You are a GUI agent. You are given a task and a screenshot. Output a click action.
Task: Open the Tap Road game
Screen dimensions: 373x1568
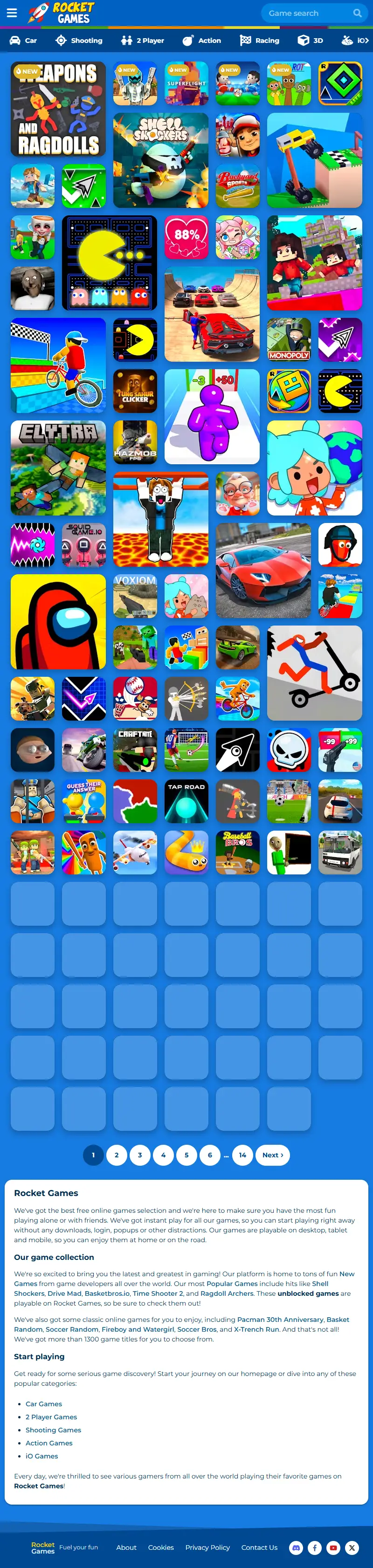186,801
